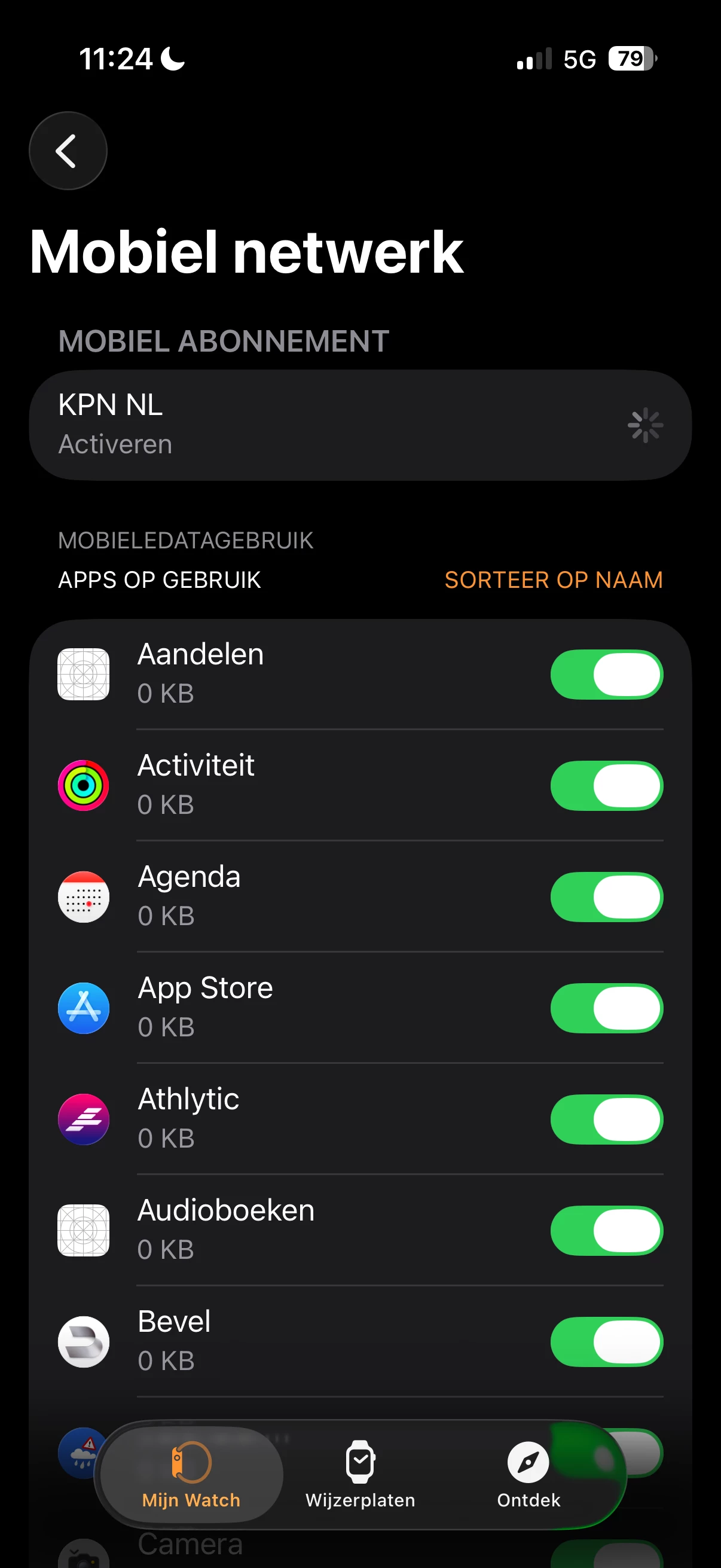Sort apps via Sorteer op naam

pos(553,580)
